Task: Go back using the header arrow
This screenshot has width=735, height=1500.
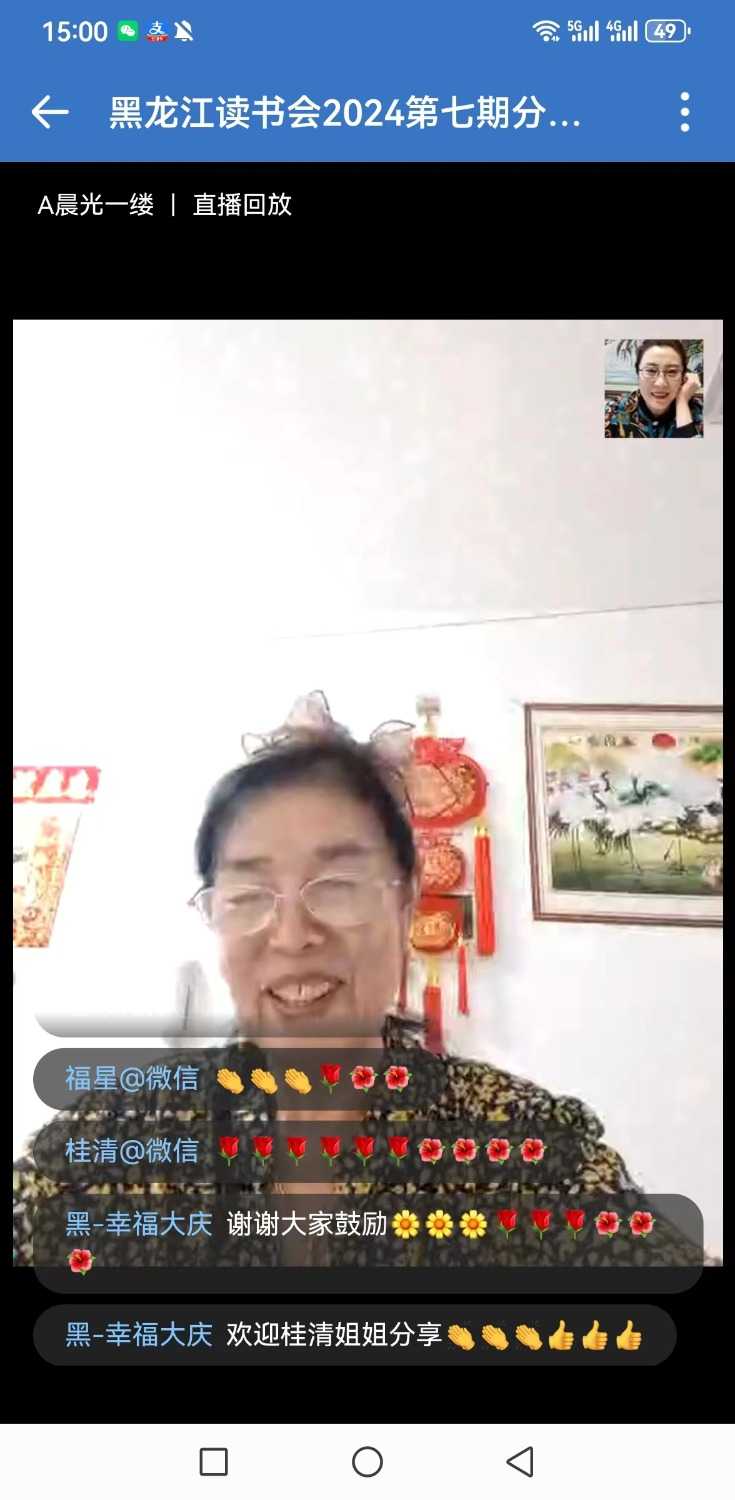Action: [50, 113]
